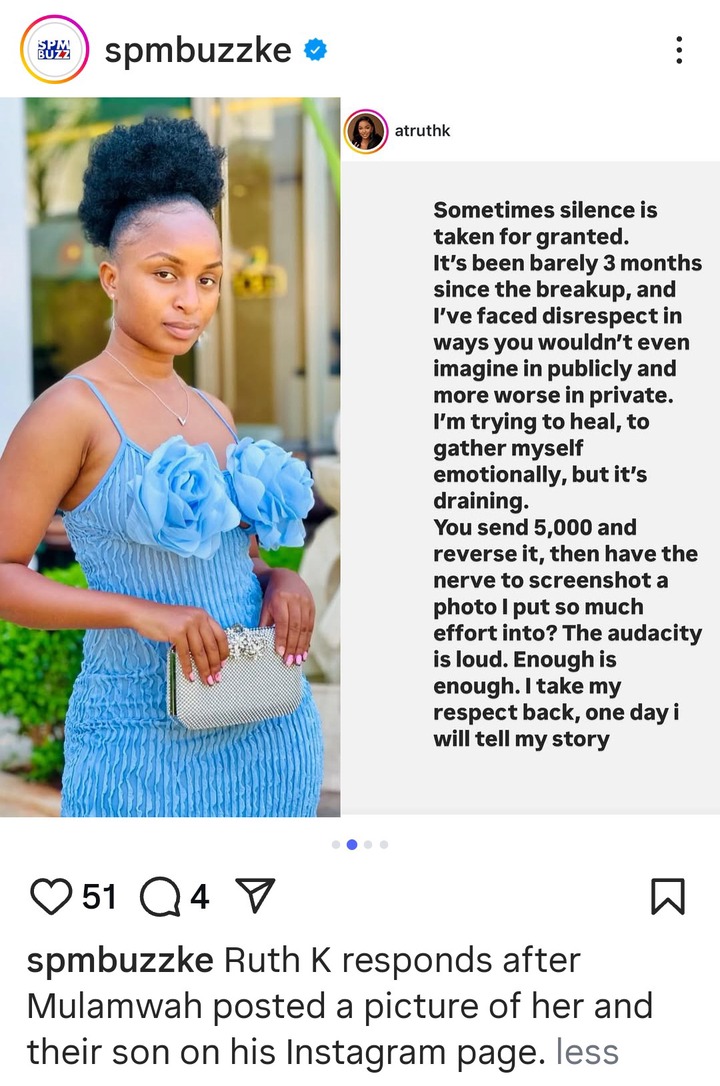Open spmbuzzke username in post header
The height and width of the screenshot is (1086, 720).
pos(197,49)
